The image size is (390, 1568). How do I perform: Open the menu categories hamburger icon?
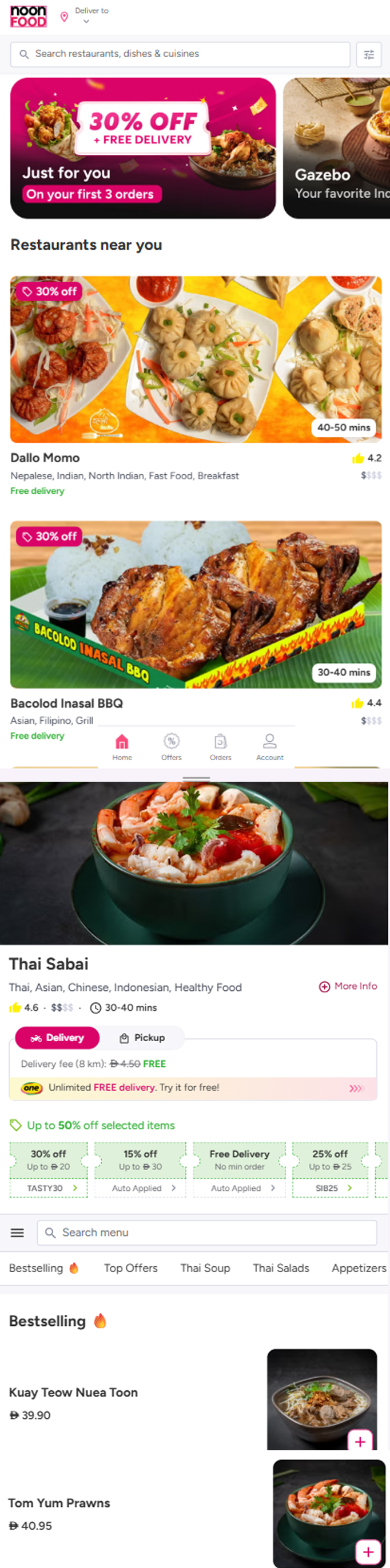click(x=18, y=1233)
